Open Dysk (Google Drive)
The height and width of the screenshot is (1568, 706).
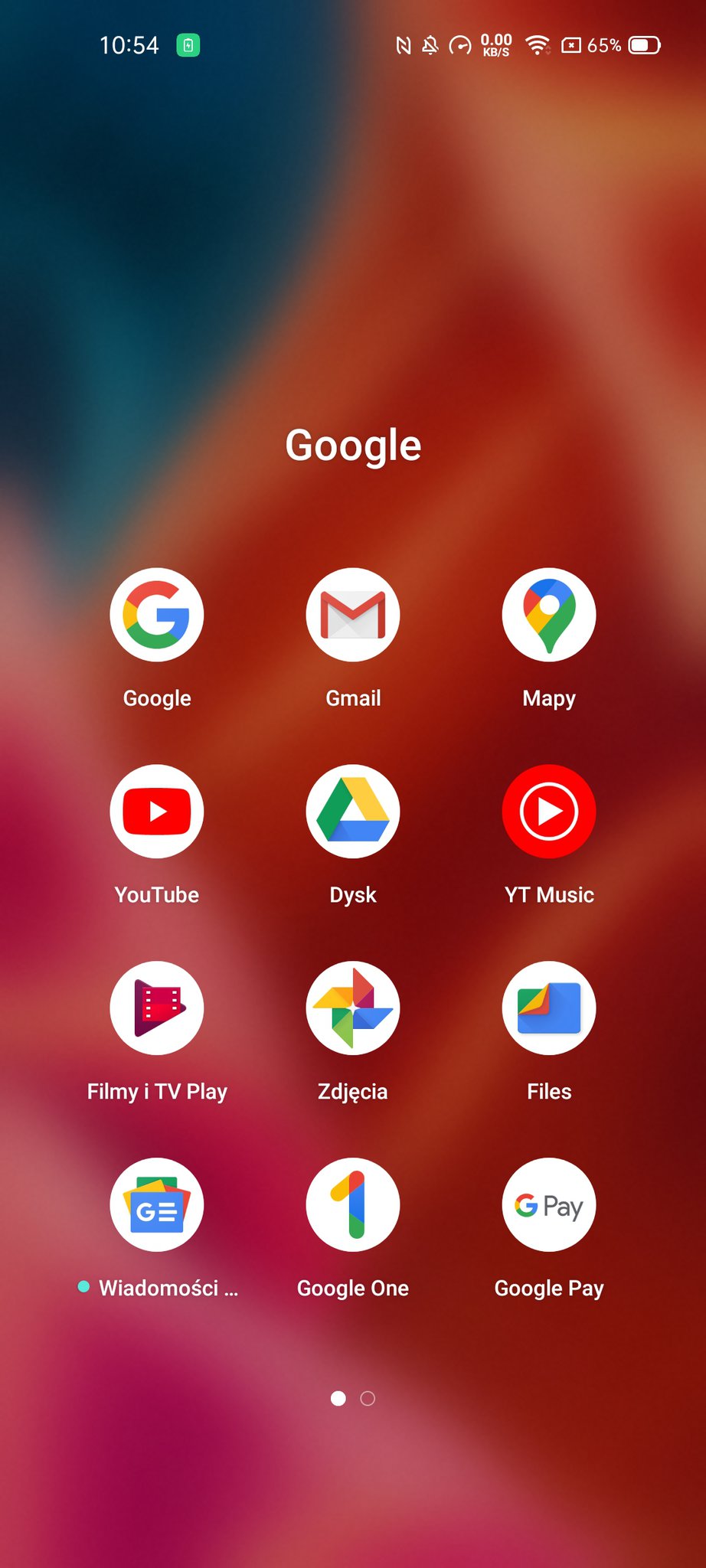(x=353, y=812)
